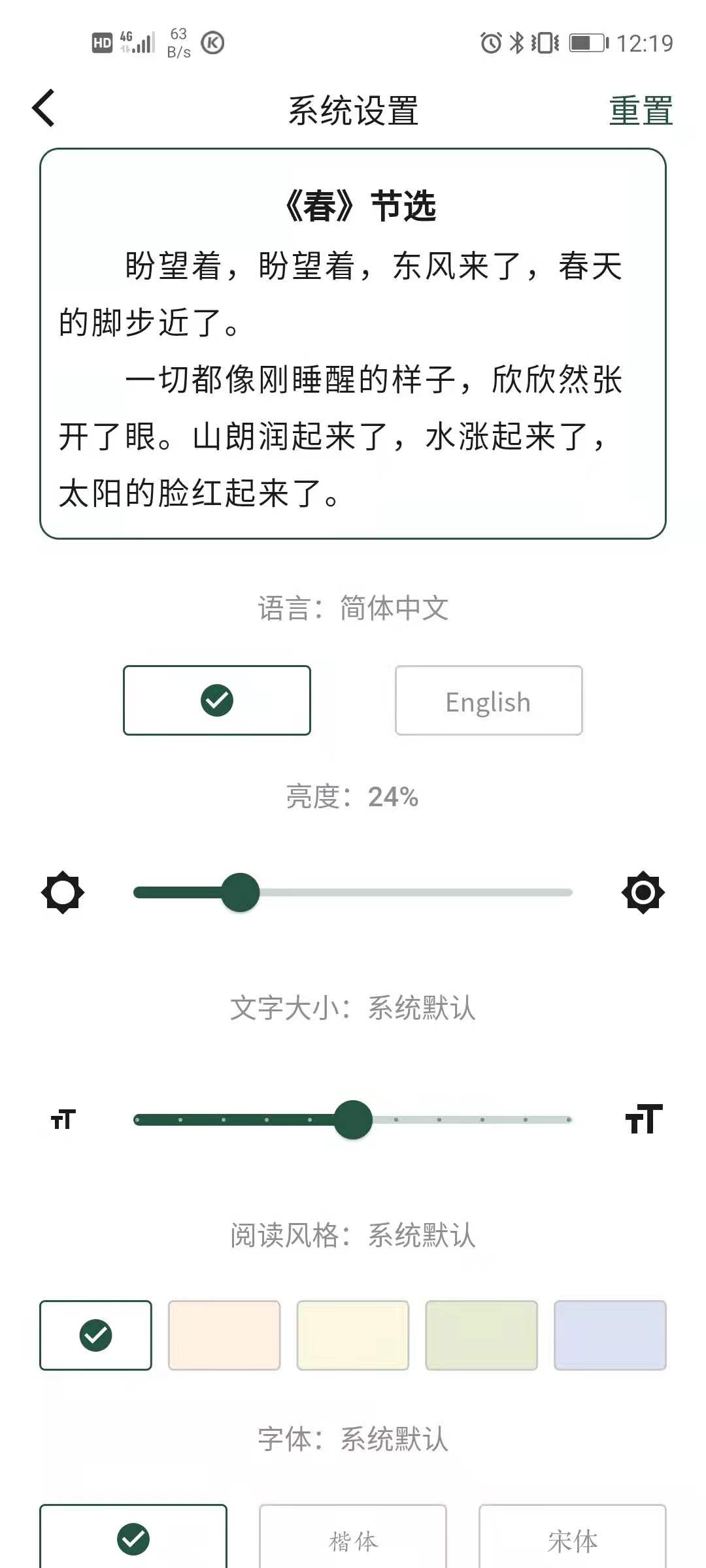Select the checked system default font
Image resolution: width=706 pixels, height=1568 pixels.
coord(133,1539)
